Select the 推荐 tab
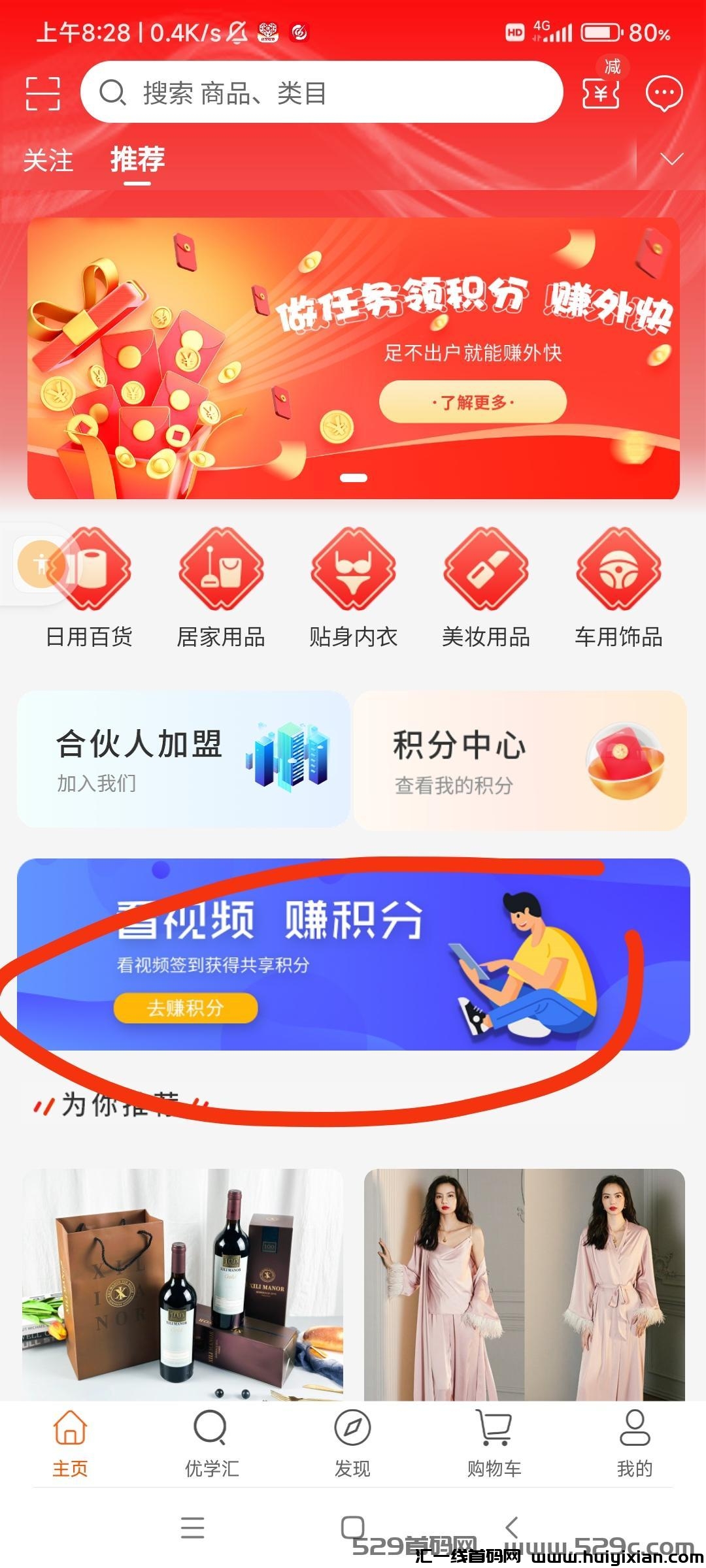This screenshot has height=1568, width=706. [x=137, y=160]
